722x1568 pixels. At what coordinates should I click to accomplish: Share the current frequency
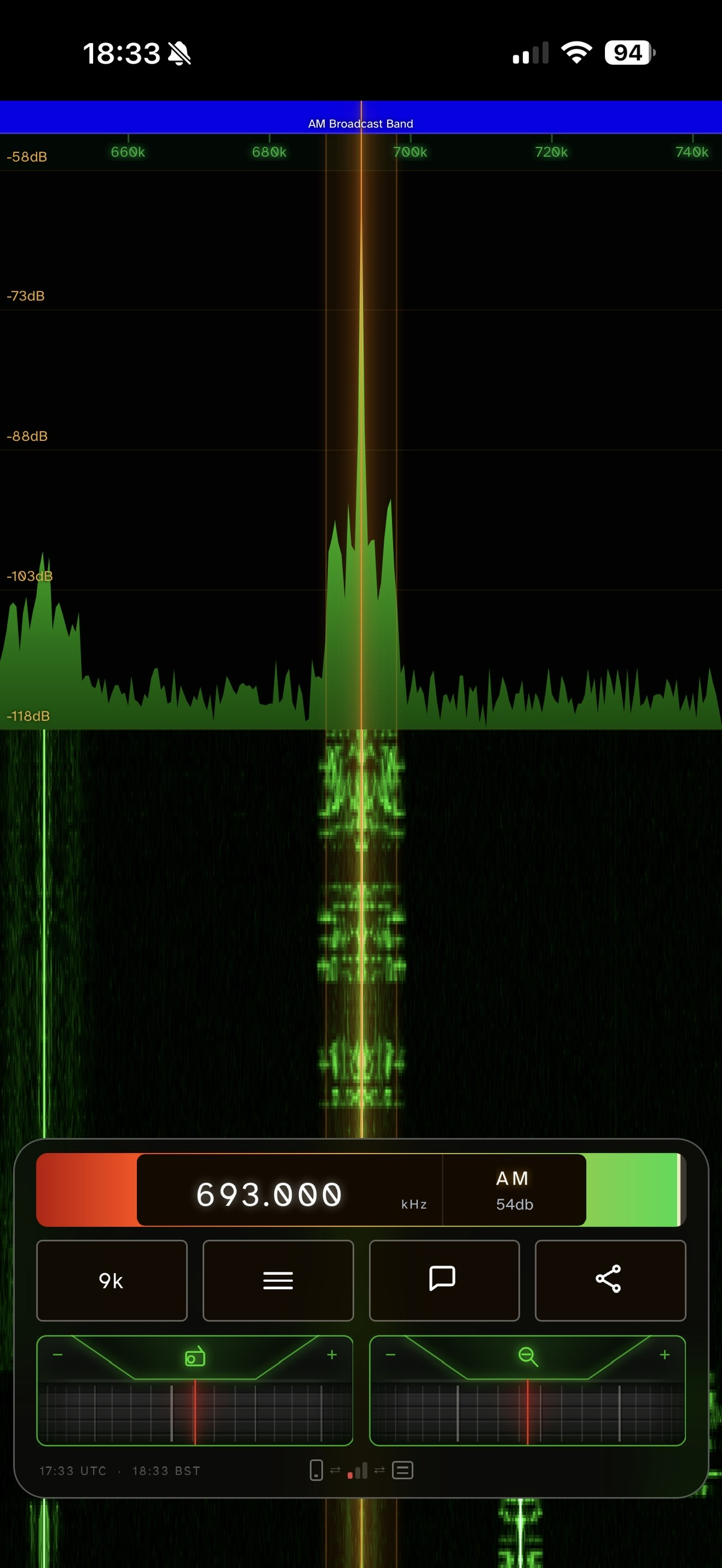coord(610,1280)
